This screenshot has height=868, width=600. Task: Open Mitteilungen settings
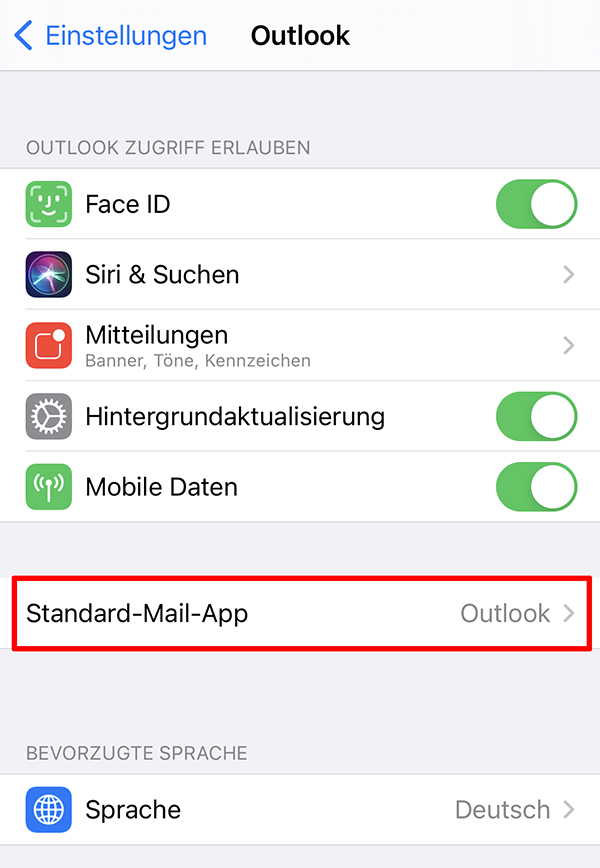[300, 345]
